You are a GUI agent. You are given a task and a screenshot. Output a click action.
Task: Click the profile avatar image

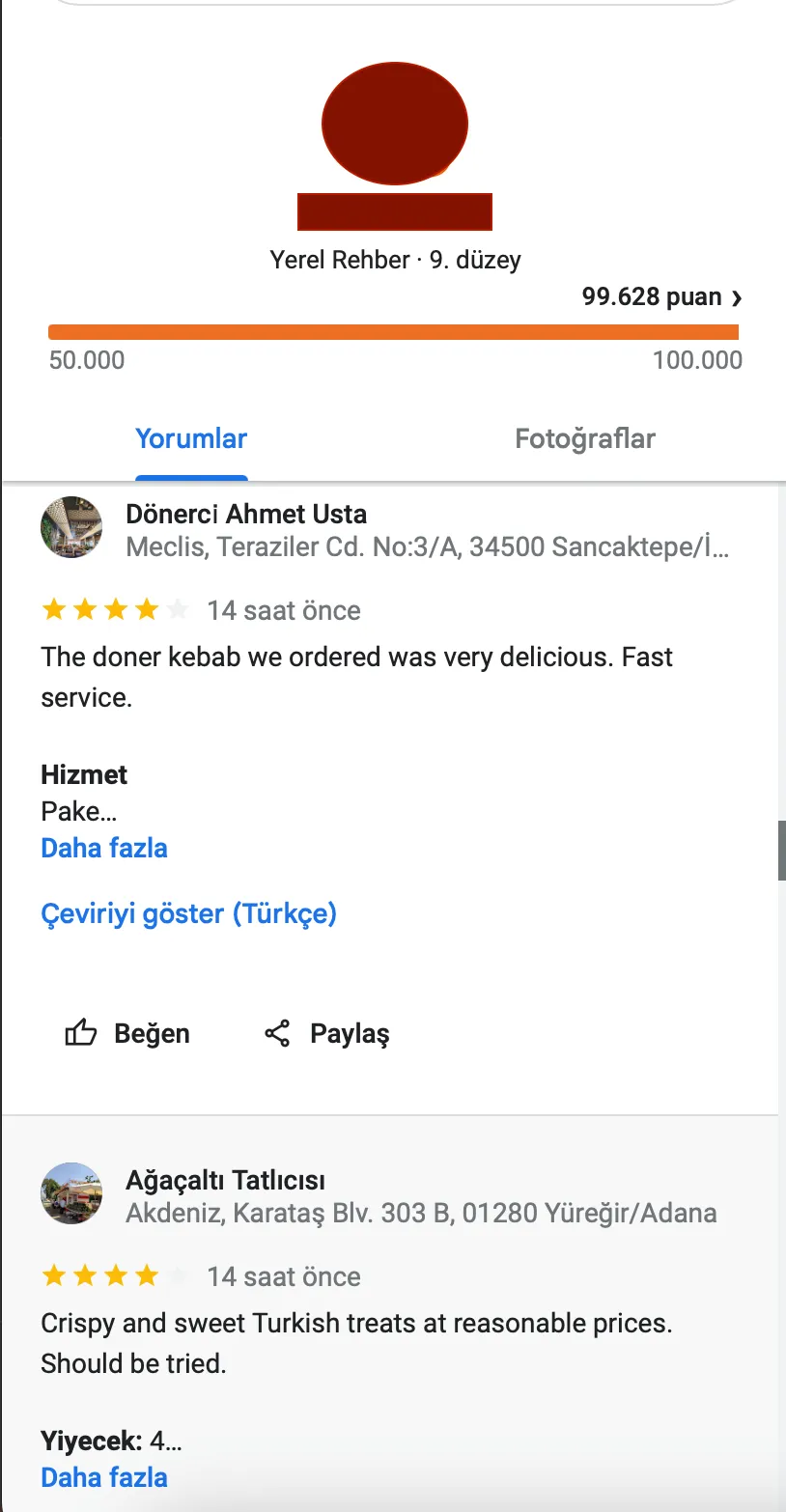tap(394, 123)
